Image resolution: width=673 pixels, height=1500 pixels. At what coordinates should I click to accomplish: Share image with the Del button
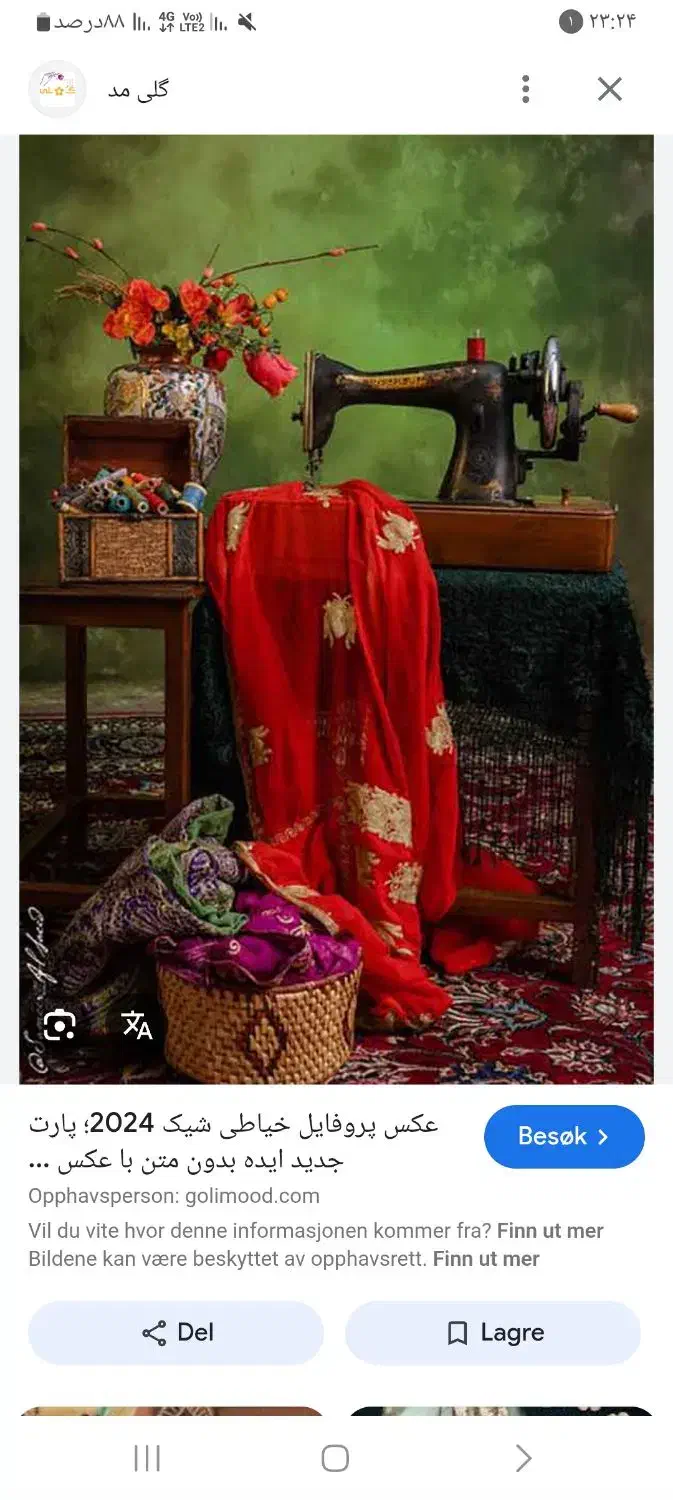click(176, 1333)
